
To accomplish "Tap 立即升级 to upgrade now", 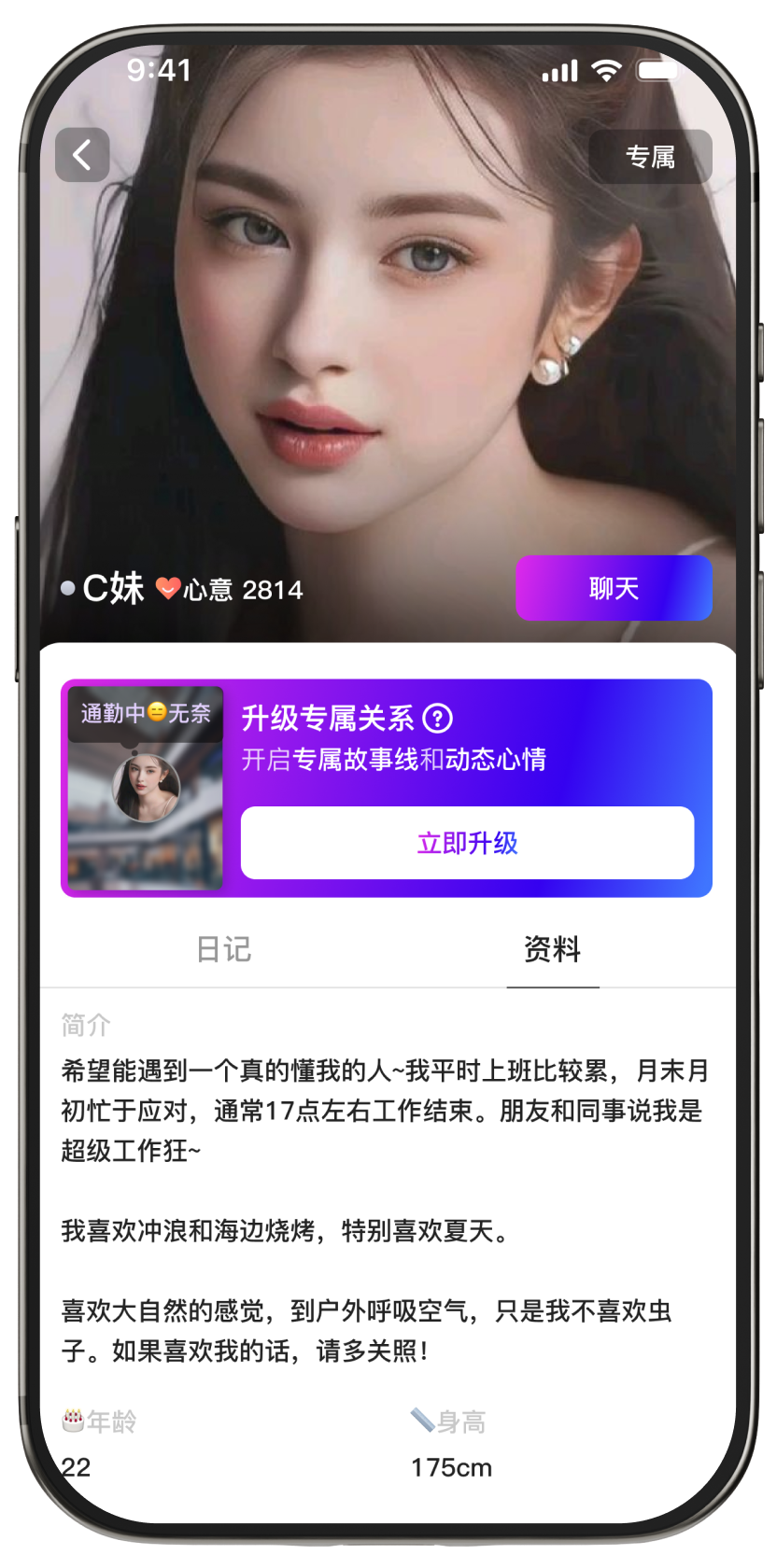I will tap(467, 843).
